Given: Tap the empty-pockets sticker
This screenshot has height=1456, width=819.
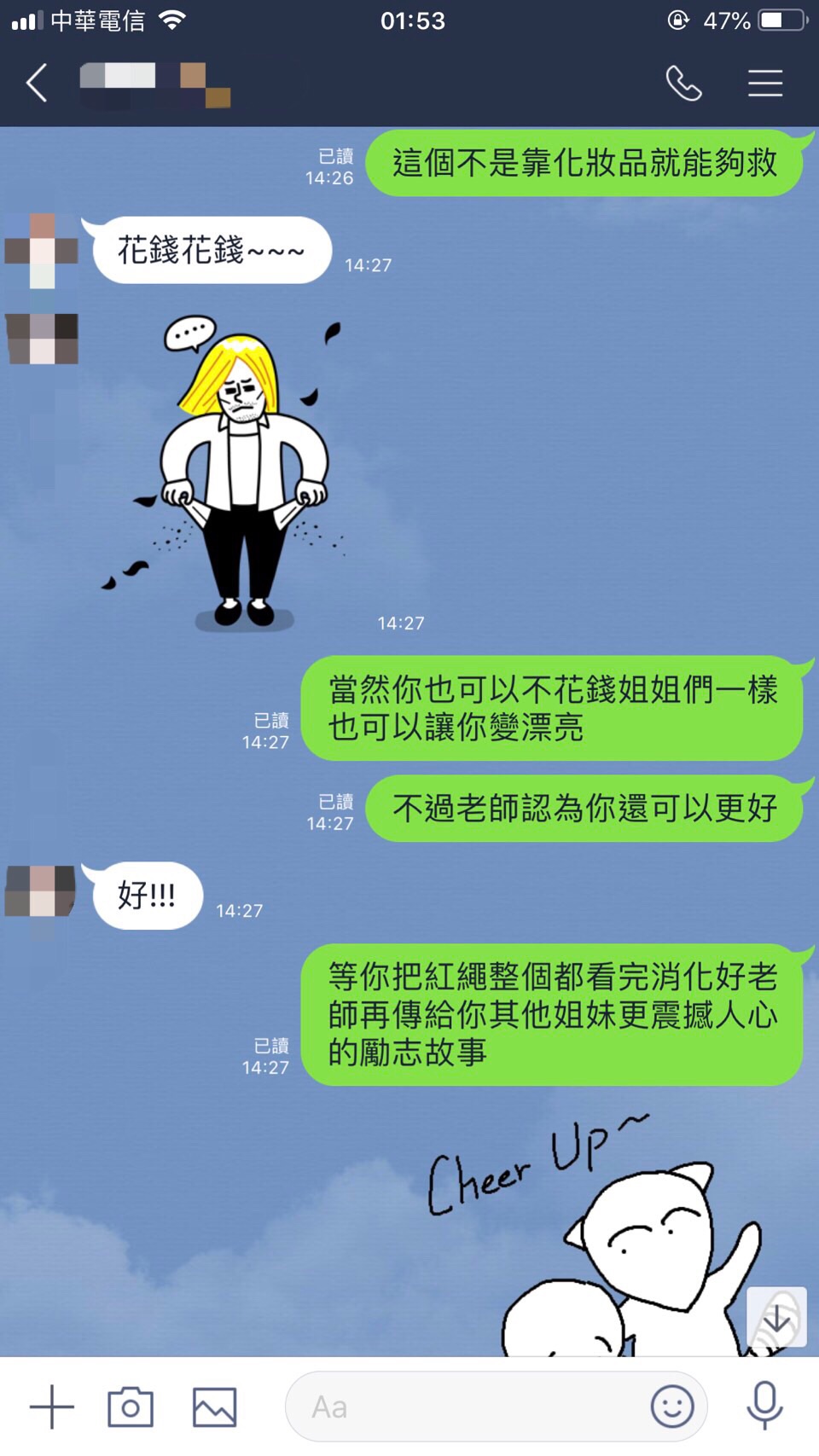Looking at the screenshot, I should point(243,473).
